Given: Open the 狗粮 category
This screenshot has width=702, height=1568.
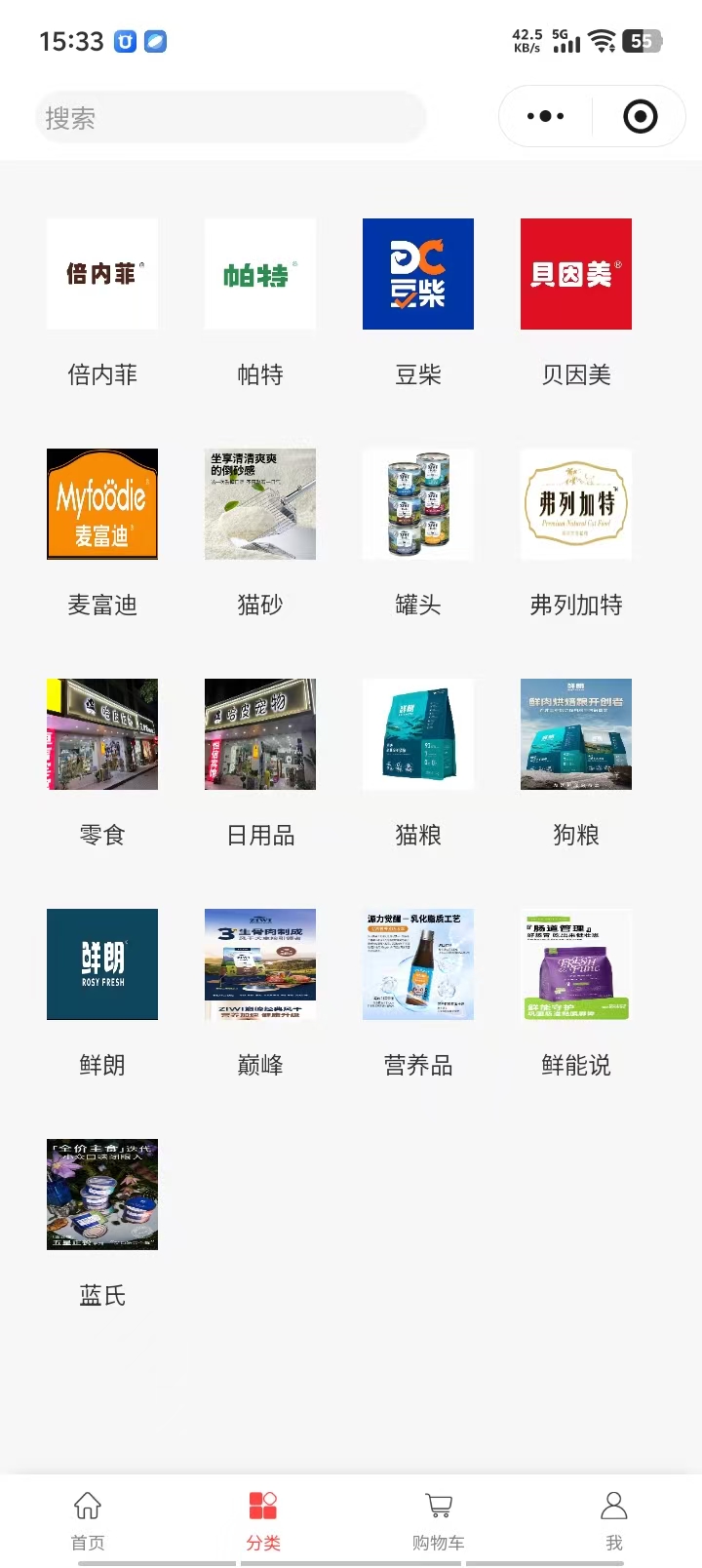Looking at the screenshot, I should click(x=576, y=734).
